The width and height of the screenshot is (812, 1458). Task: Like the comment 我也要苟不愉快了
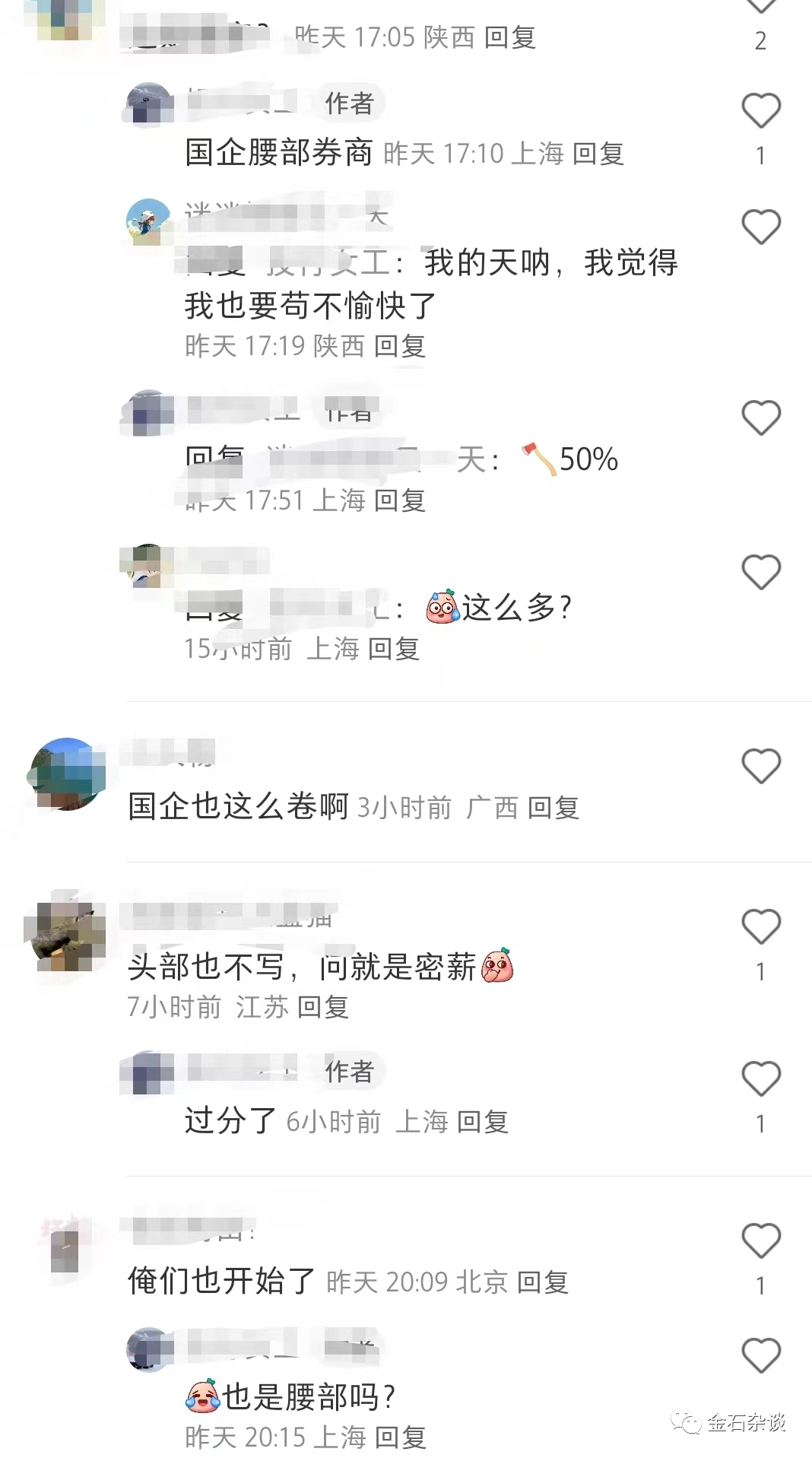[760, 227]
